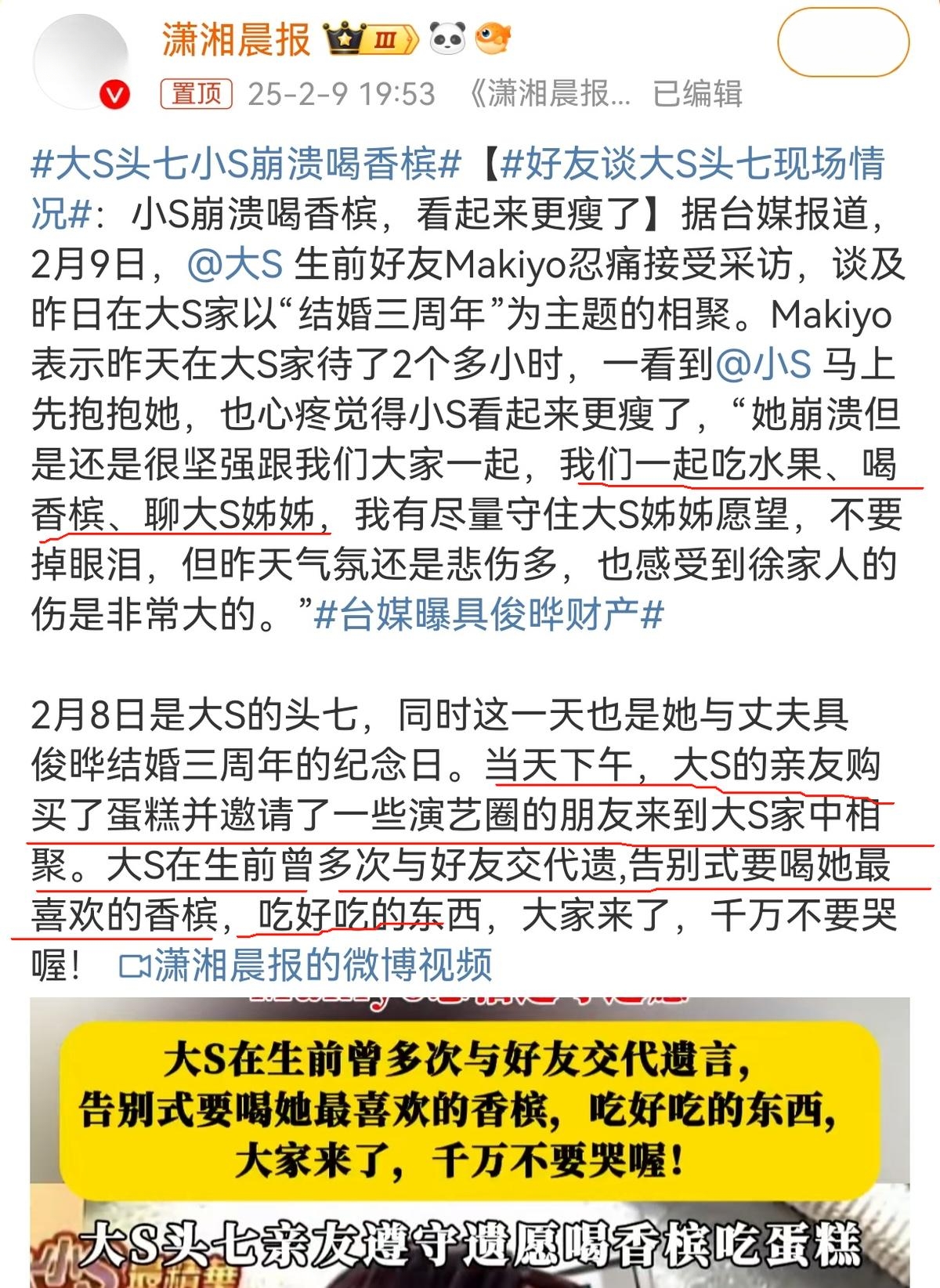This screenshot has height=1288, width=940.
Task: Open 潇湘晨报's profile avatar
Action: coord(80,60)
